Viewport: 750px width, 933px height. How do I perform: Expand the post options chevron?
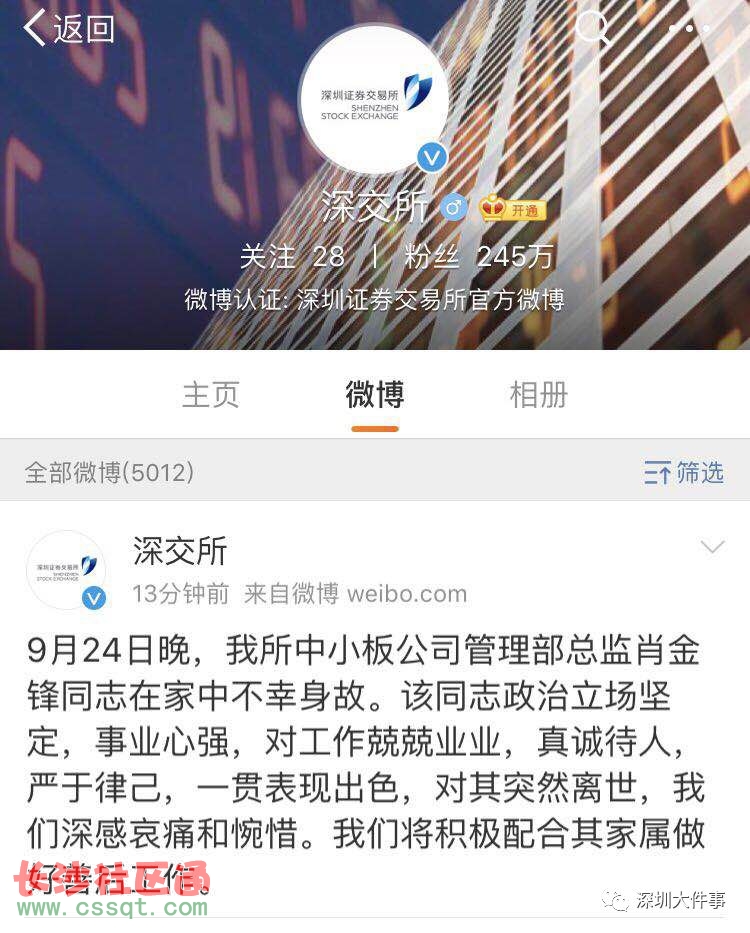(x=712, y=547)
